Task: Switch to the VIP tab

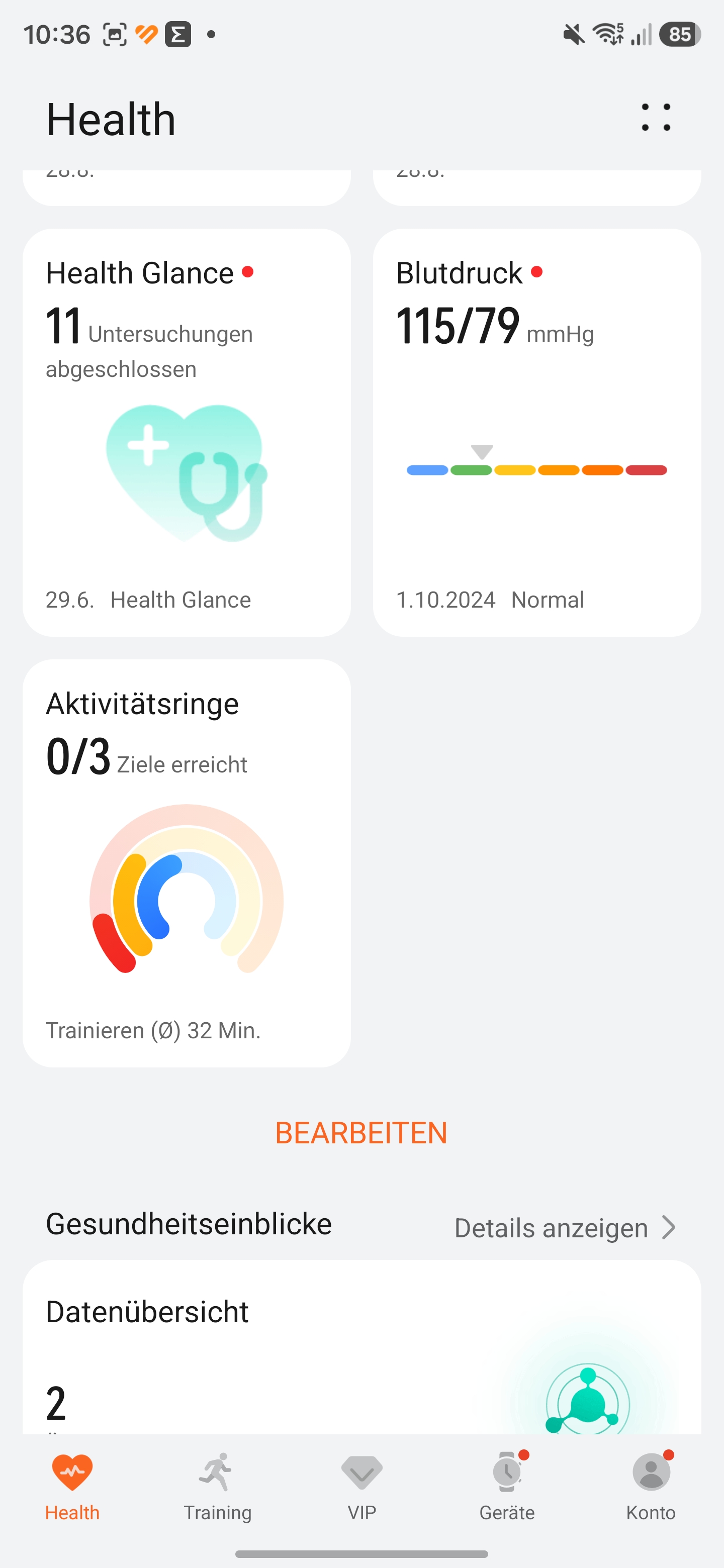Action: click(361, 1485)
